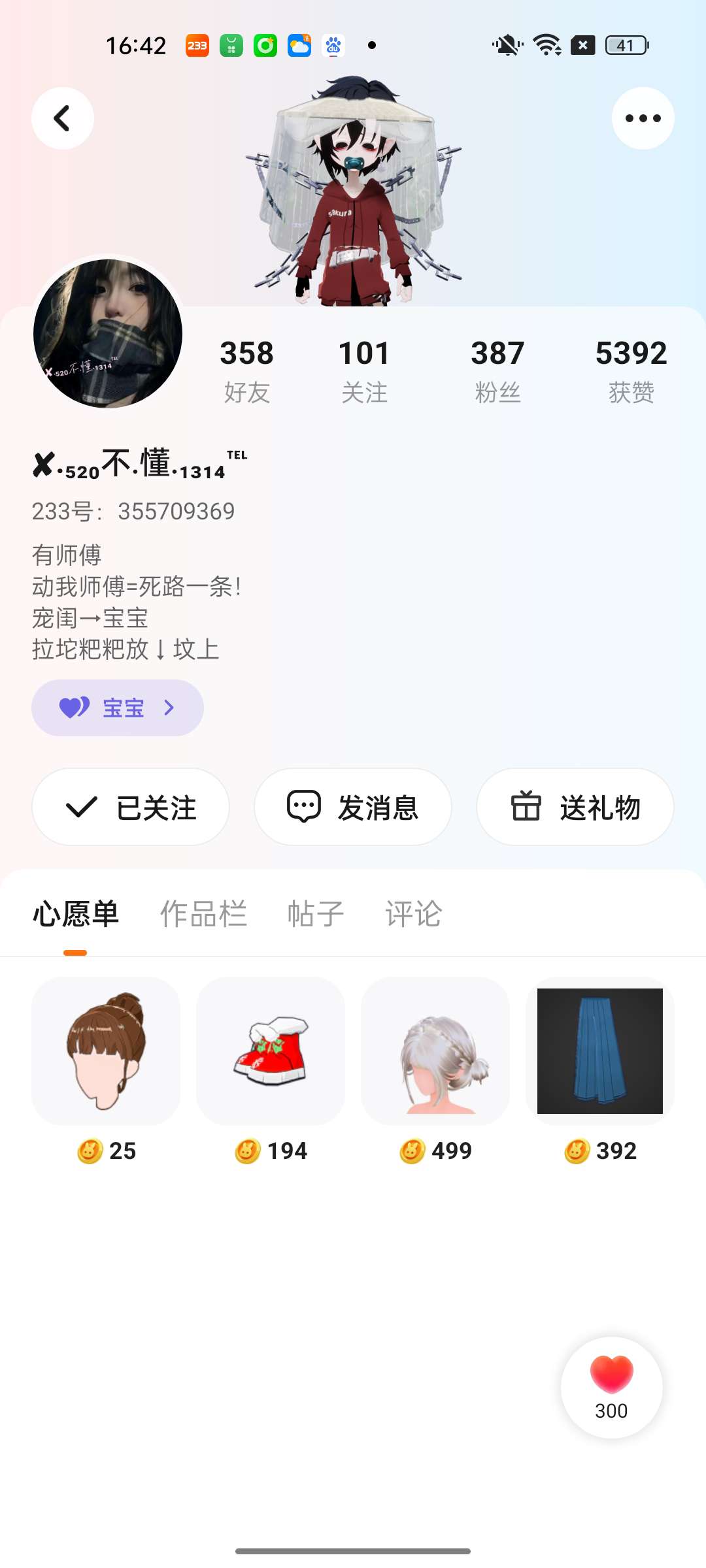Go back using the top arrow

pos(63,118)
